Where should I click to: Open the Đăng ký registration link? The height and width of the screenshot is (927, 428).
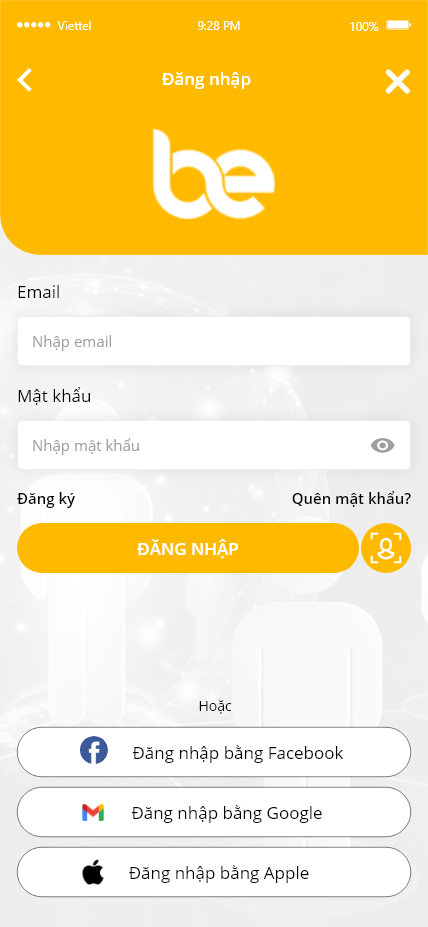pyautogui.click(x=46, y=499)
